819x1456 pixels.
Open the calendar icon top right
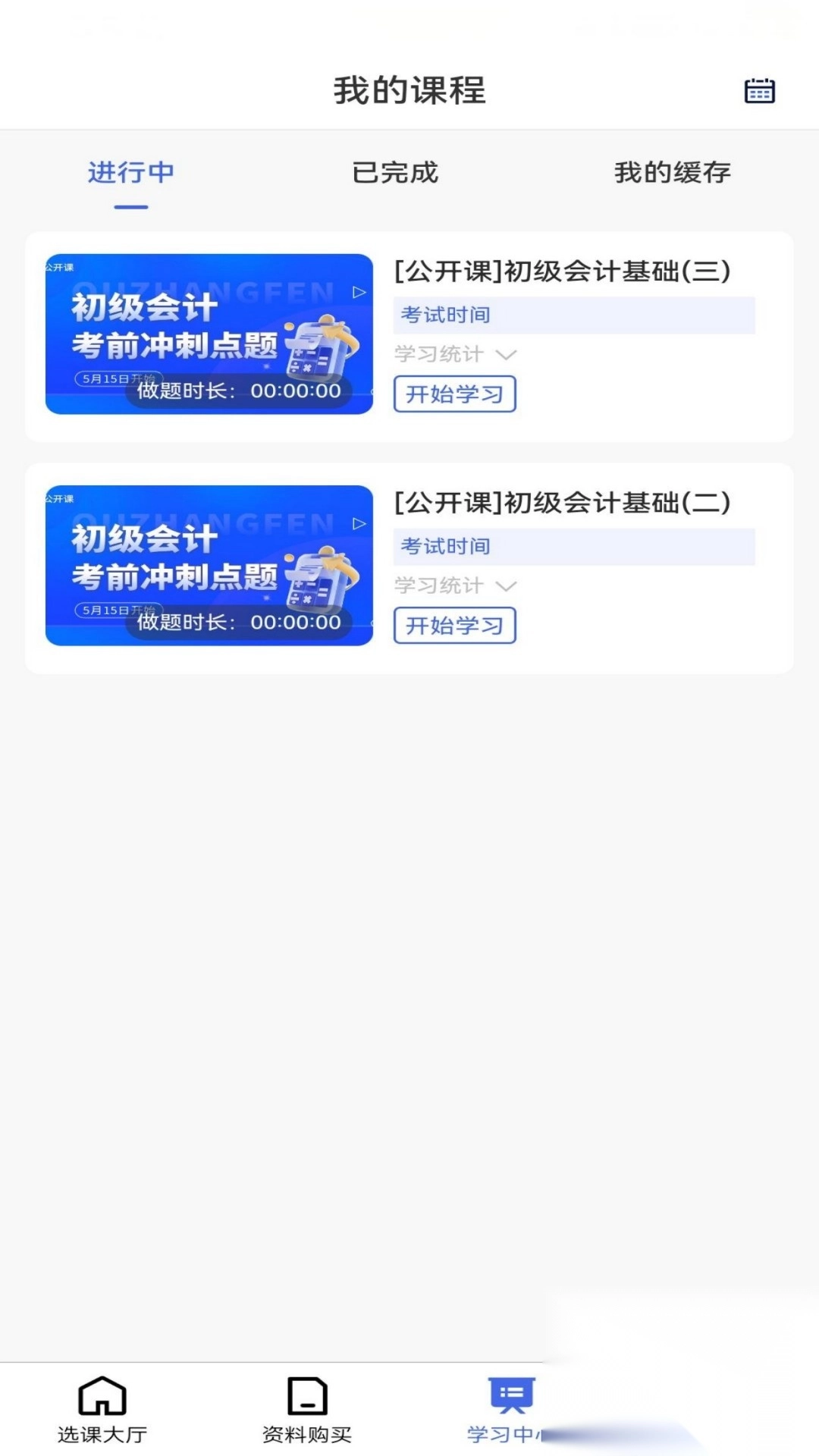[761, 90]
